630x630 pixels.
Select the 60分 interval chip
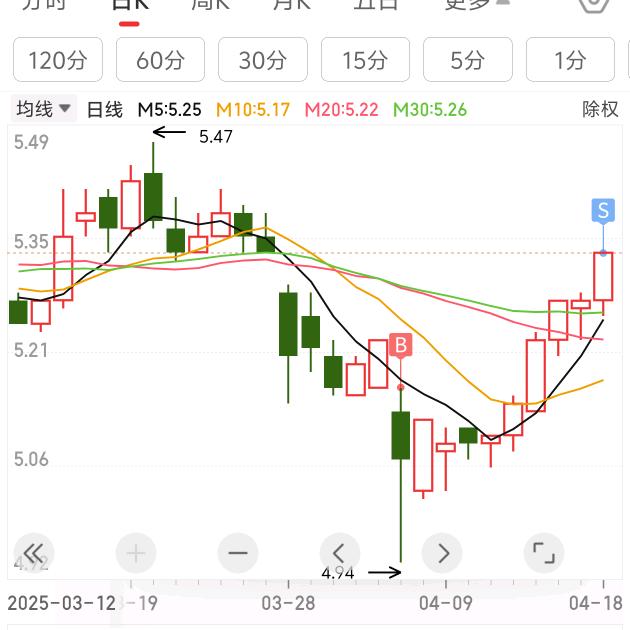pyautogui.click(x=160, y=60)
